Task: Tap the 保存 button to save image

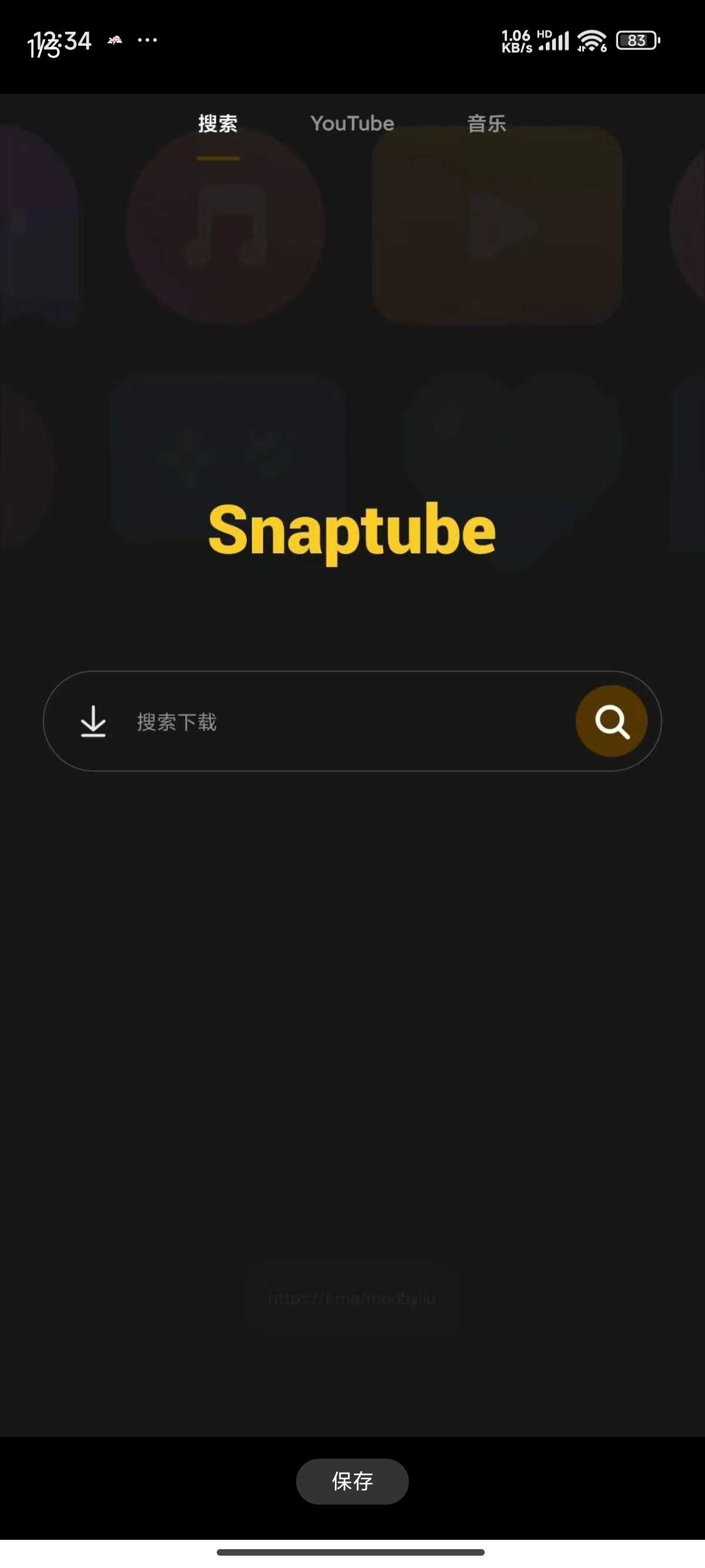Action: point(352,1480)
